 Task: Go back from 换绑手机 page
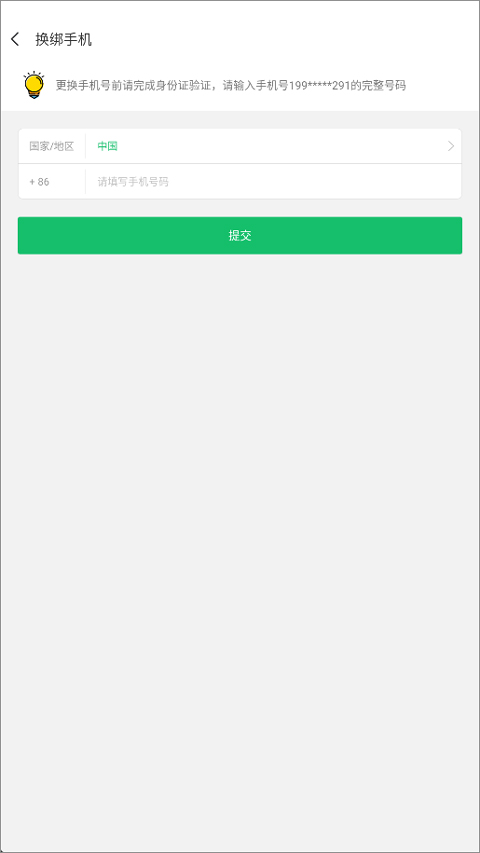pyautogui.click(x=15, y=39)
